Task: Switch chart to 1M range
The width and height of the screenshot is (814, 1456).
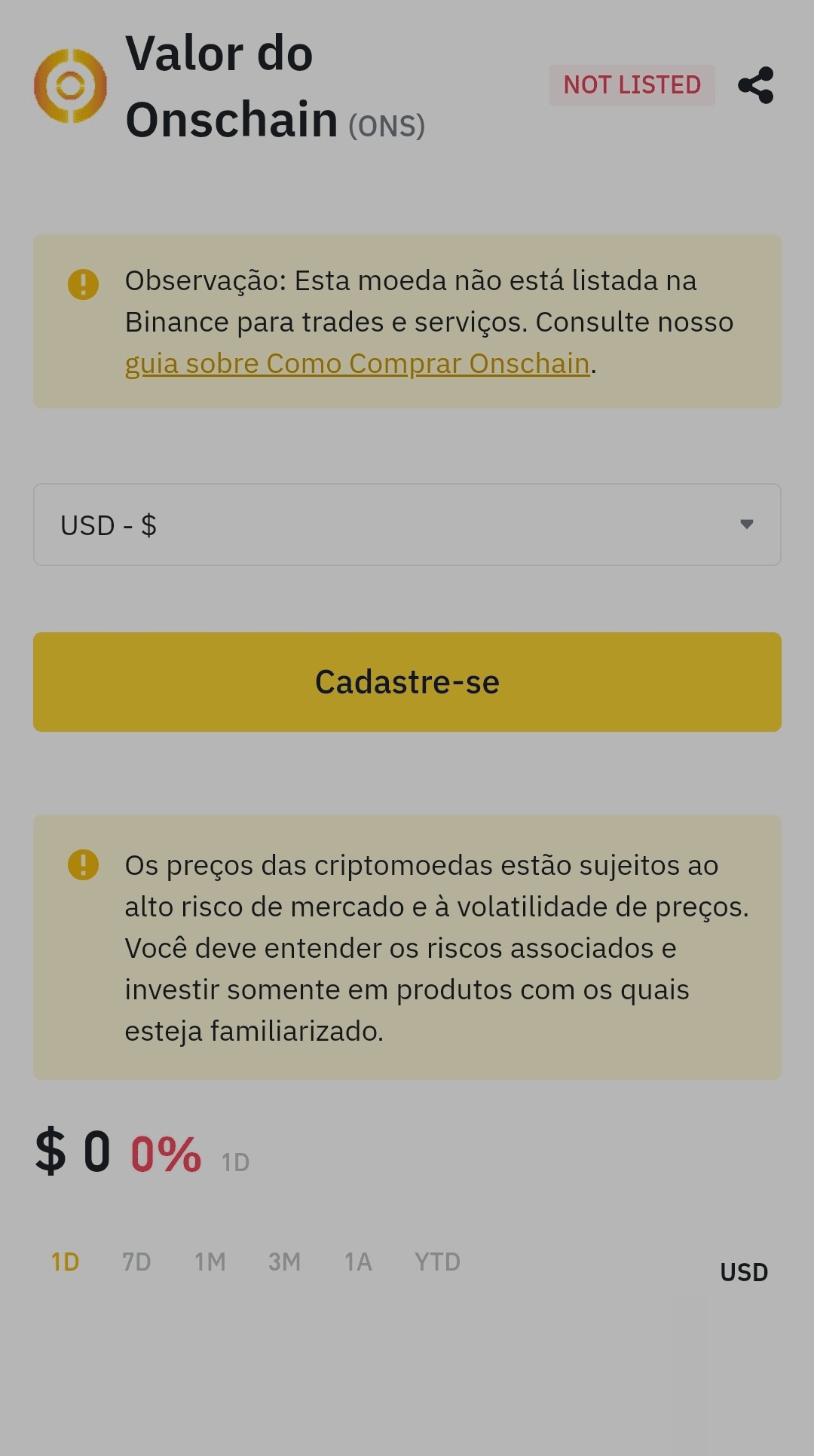Action: click(x=210, y=1262)
